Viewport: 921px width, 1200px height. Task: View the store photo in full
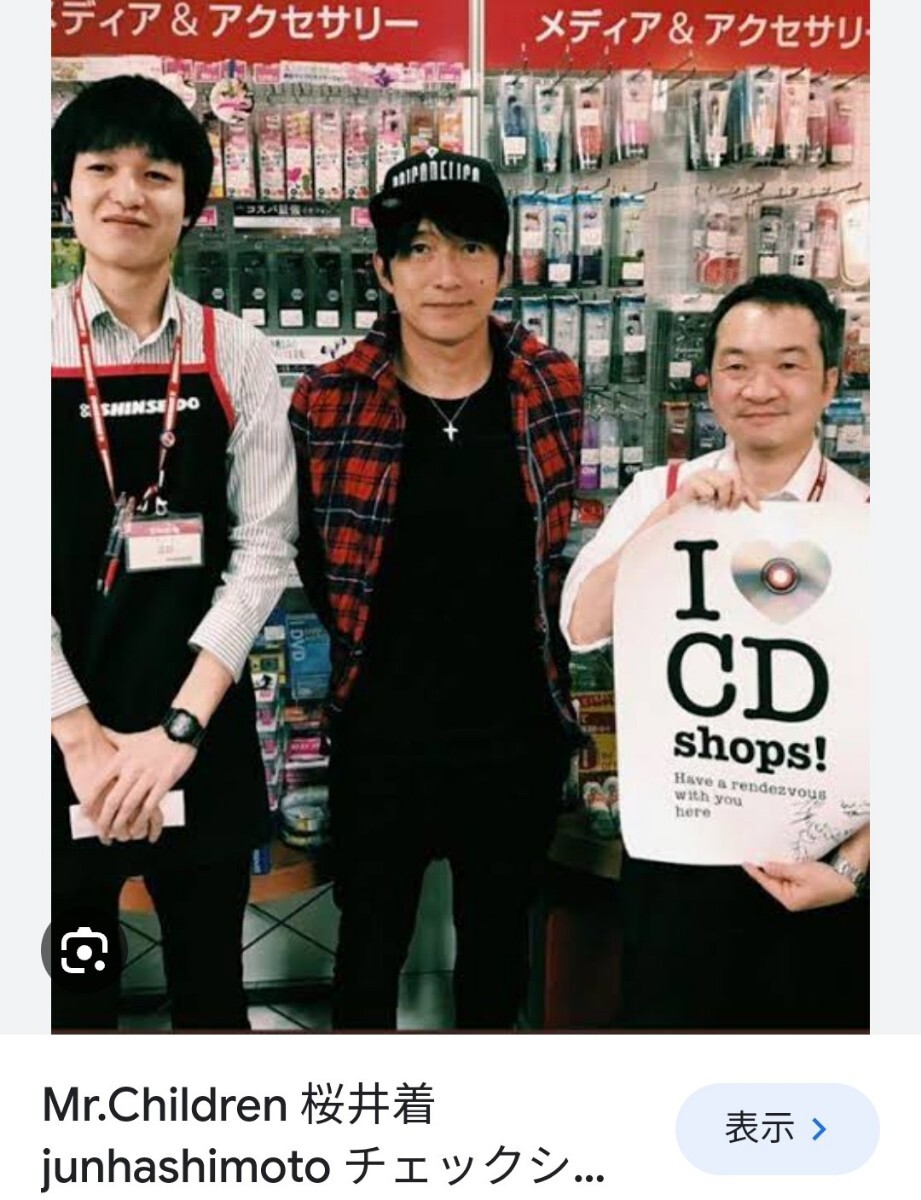(460, 500)
